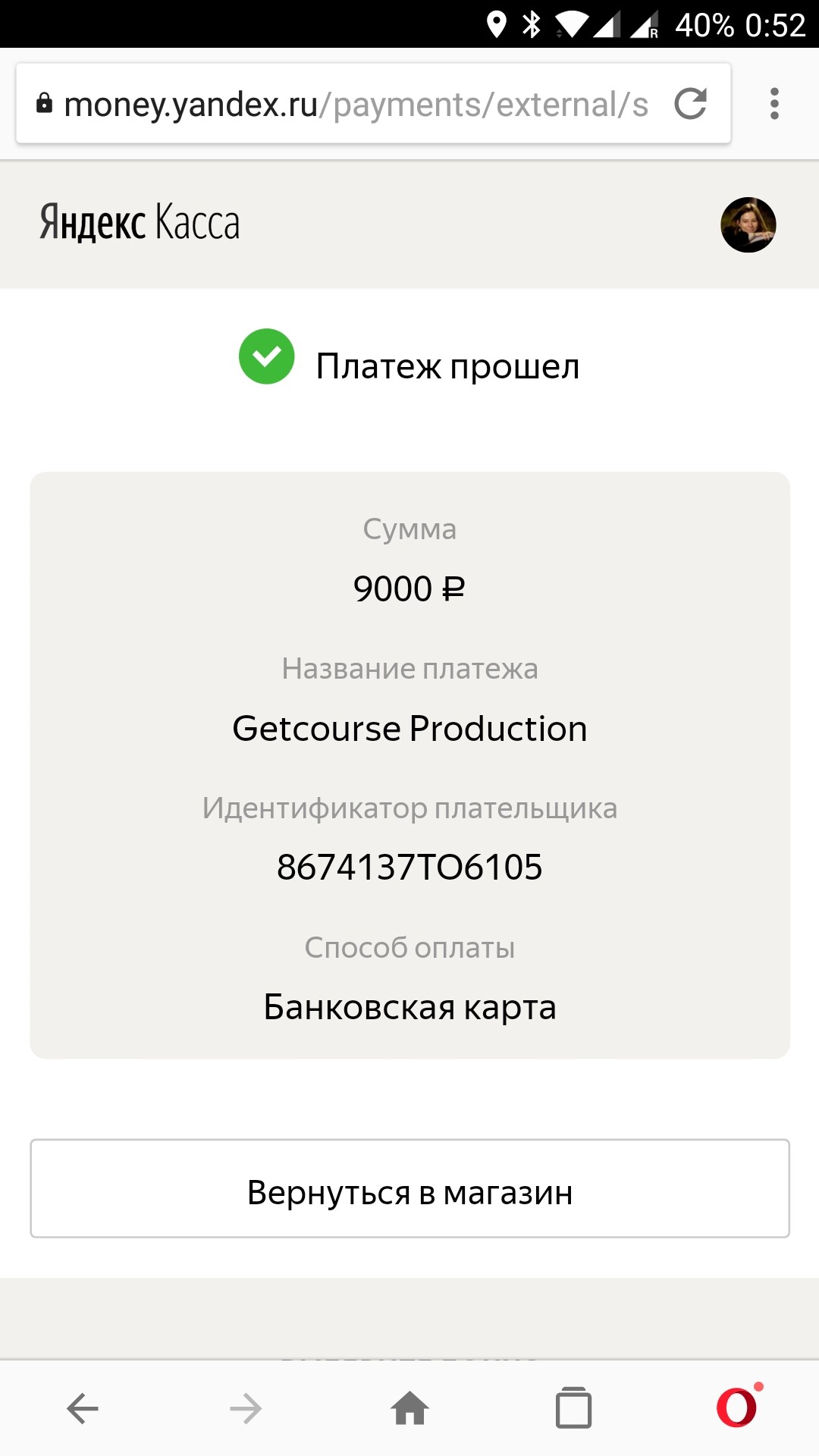Go to the browser home page
819x1456 pixels.
click(409, 1409)
